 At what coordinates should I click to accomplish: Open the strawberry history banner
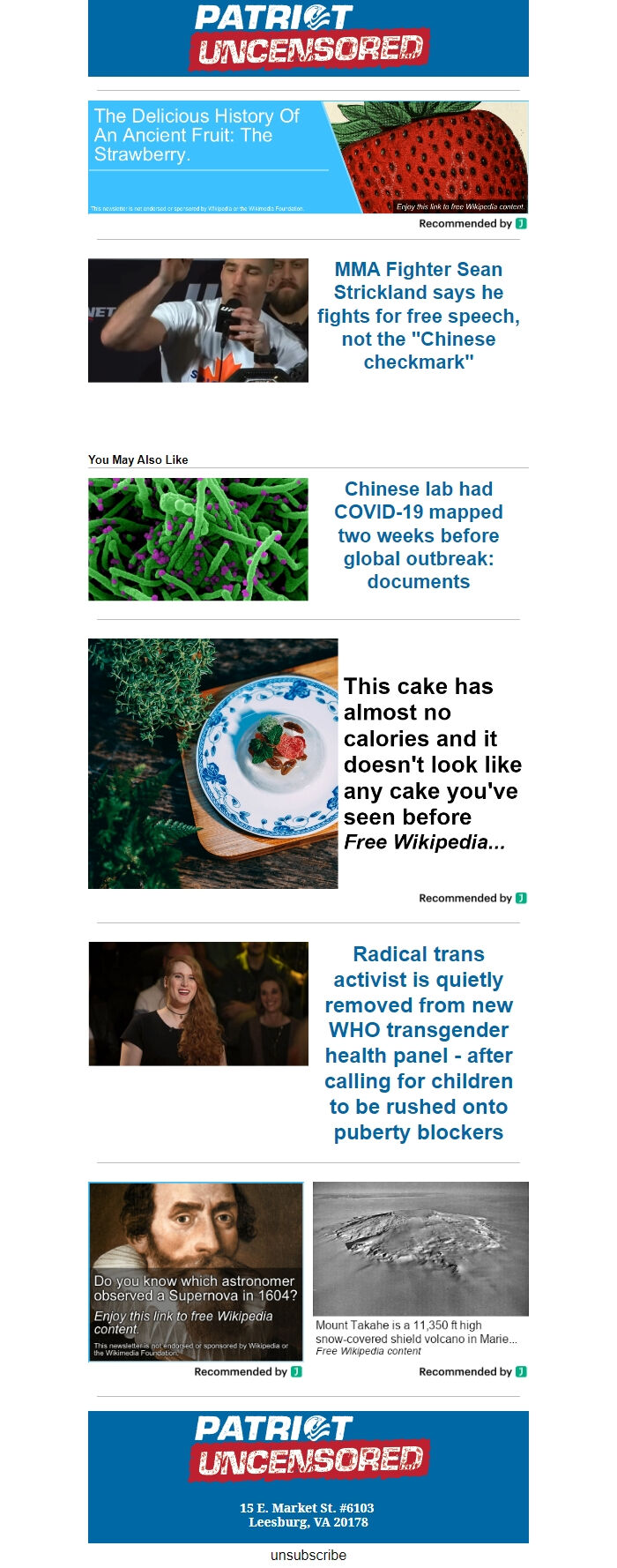click(x=308, y=157)
